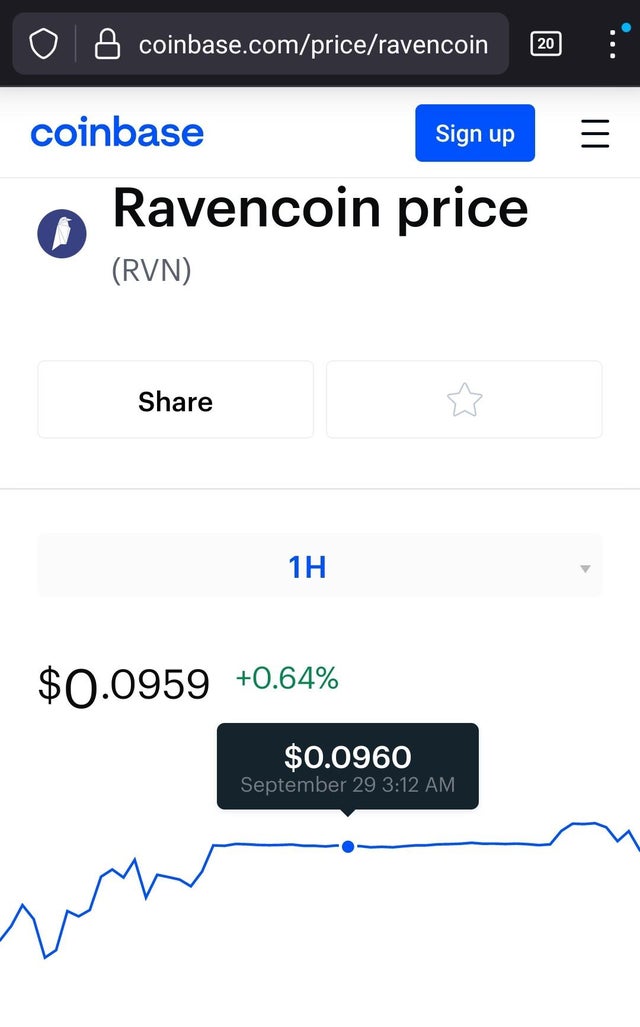Open the browser overflow menu
This screenshot has height=1027, width=640.
click(x=612, y=44)
